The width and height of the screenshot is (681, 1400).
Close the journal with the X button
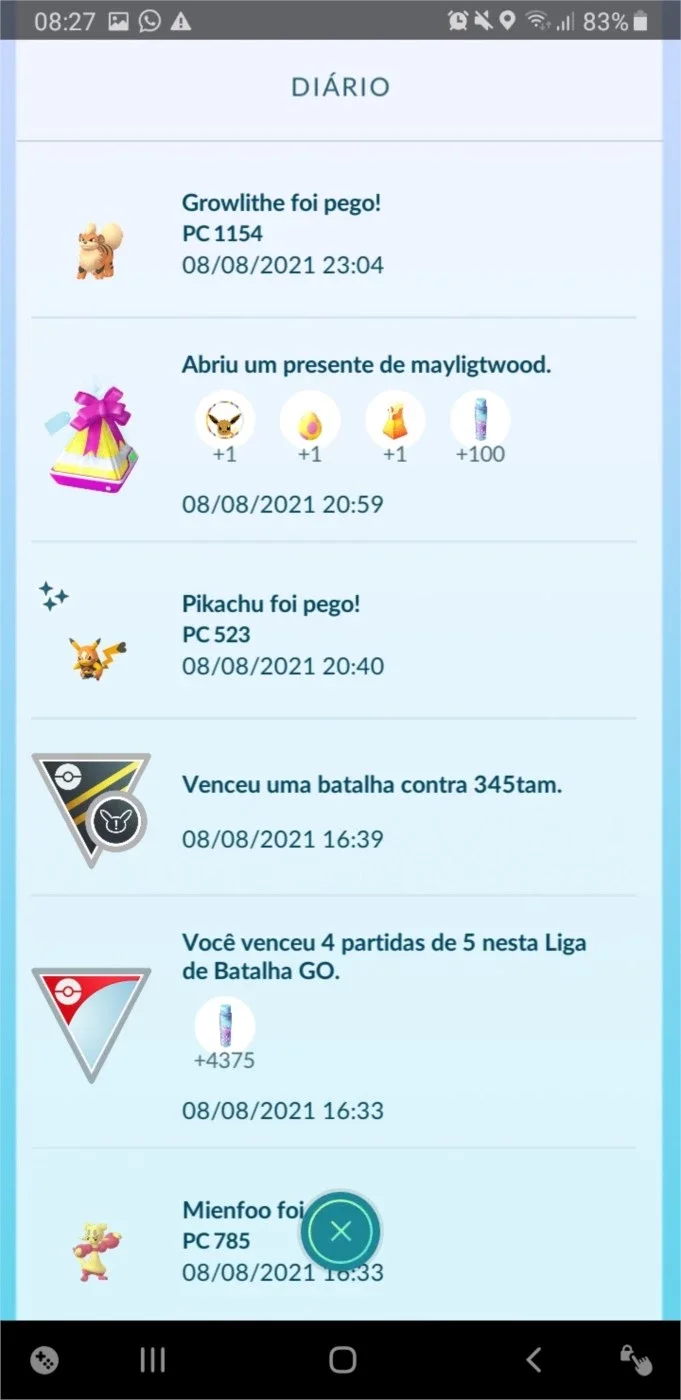tap(341, 1231)
